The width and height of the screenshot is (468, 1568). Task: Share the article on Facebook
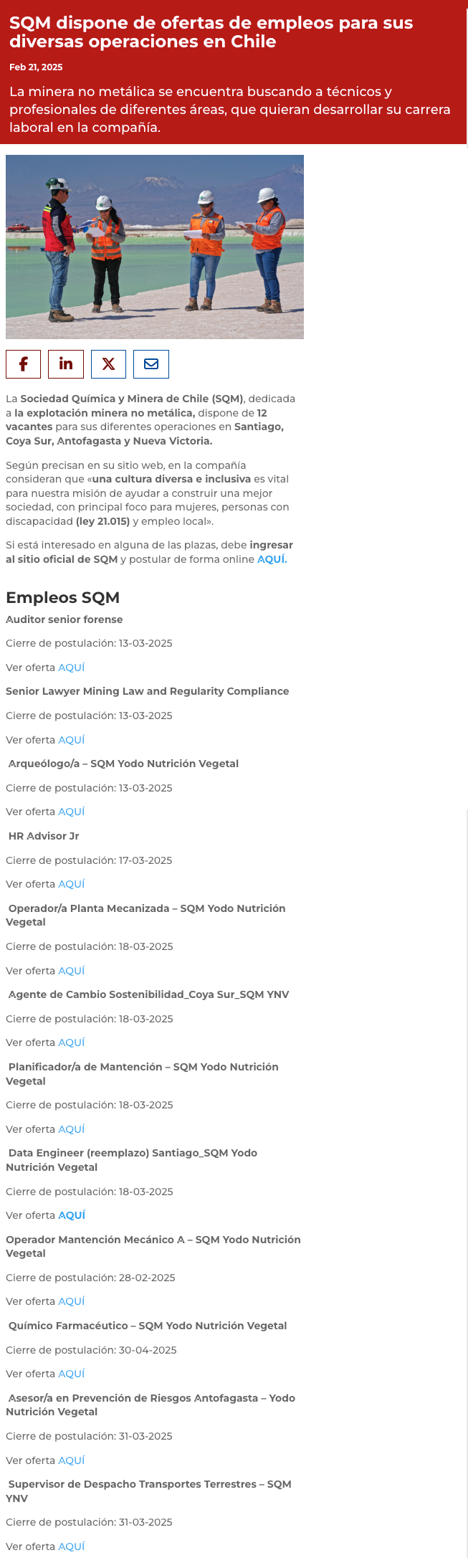tap(23, 364)
